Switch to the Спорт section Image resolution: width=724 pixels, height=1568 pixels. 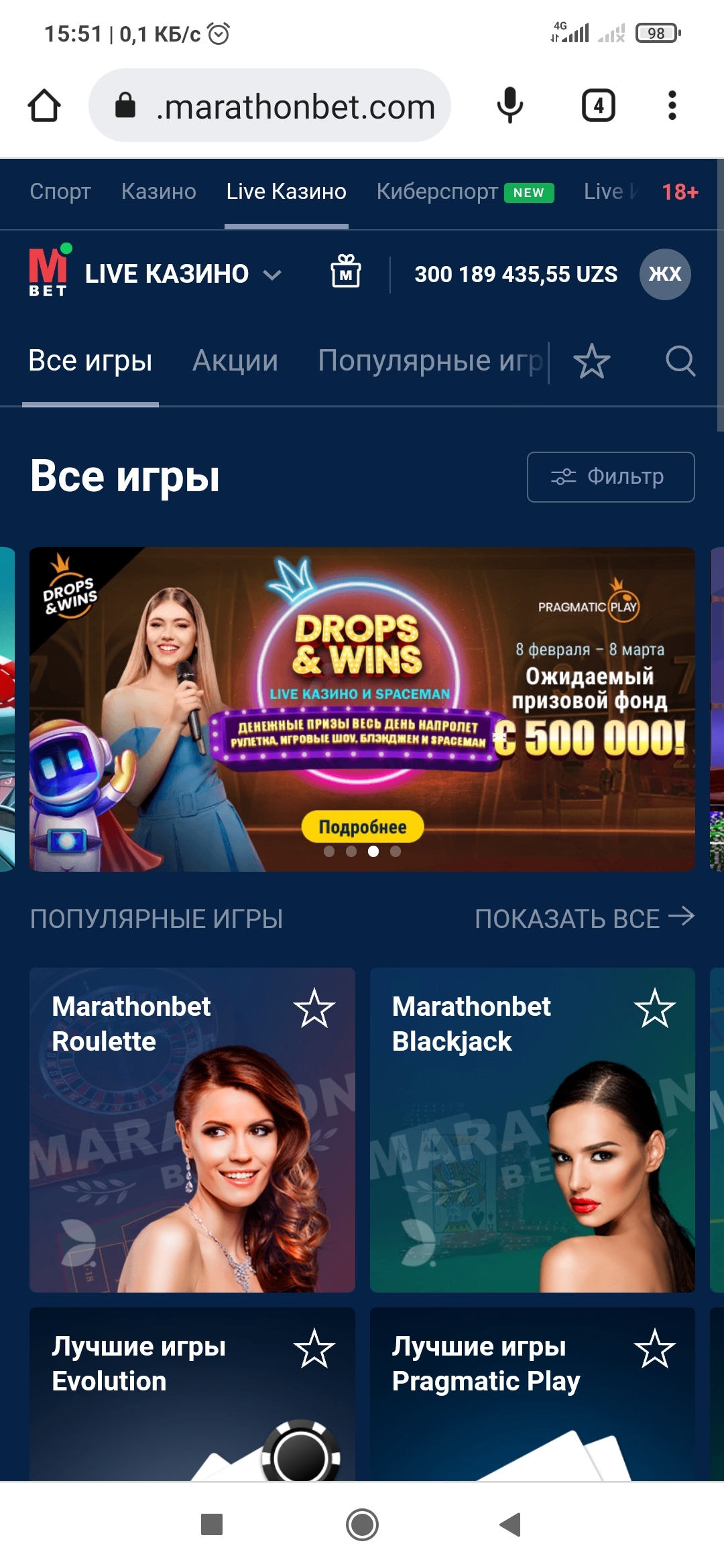(x=60, y=192)
